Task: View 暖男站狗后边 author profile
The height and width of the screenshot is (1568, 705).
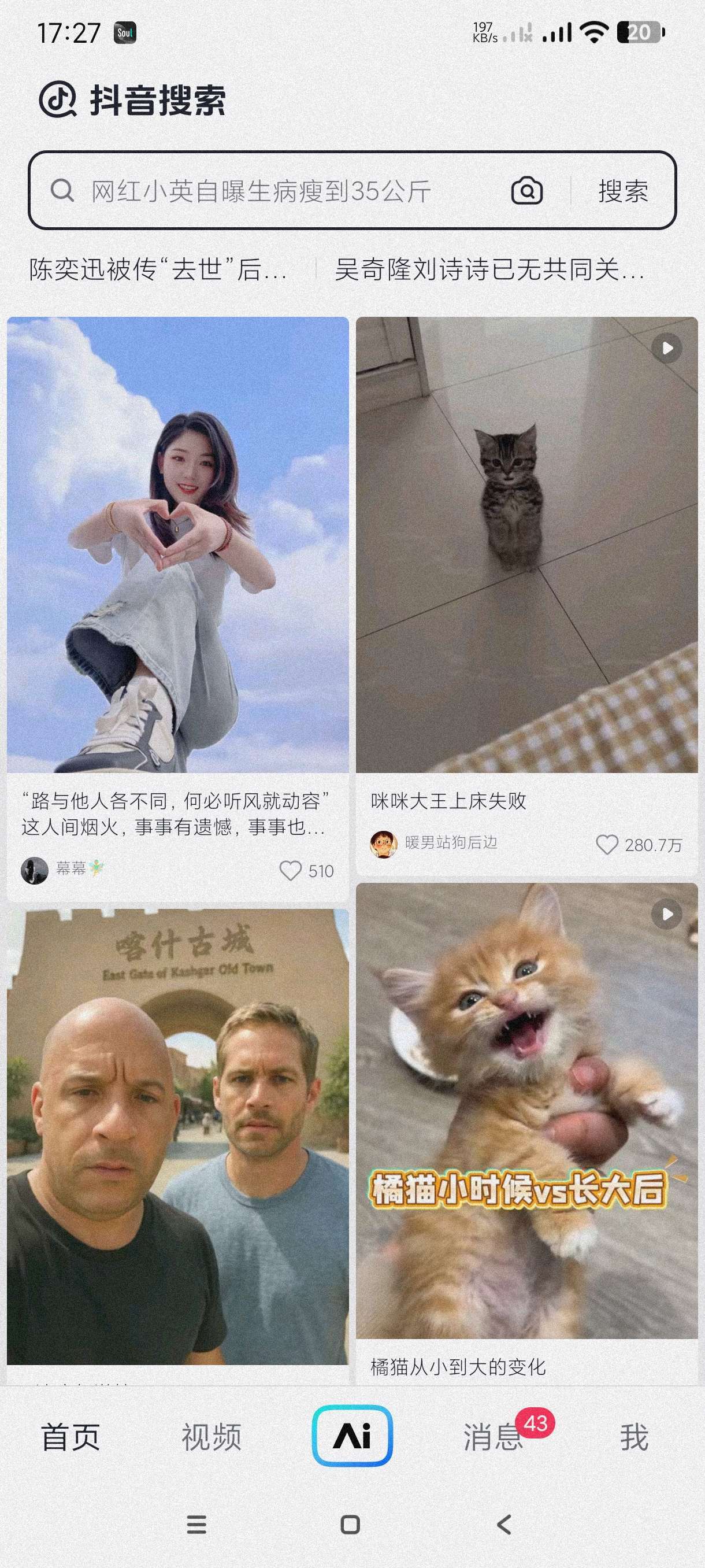Action: (450, 843)
